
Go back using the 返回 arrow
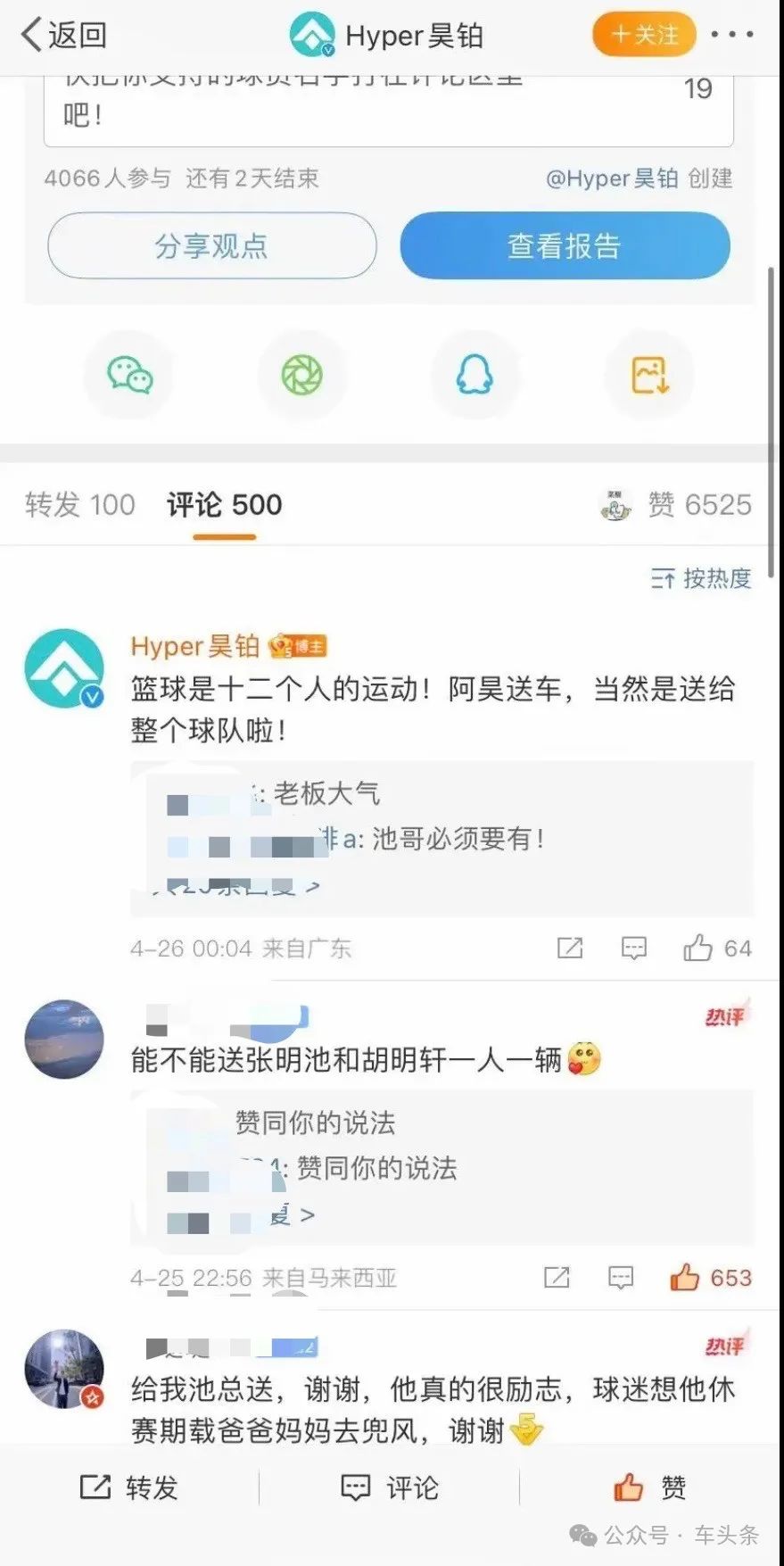point(62,36)
